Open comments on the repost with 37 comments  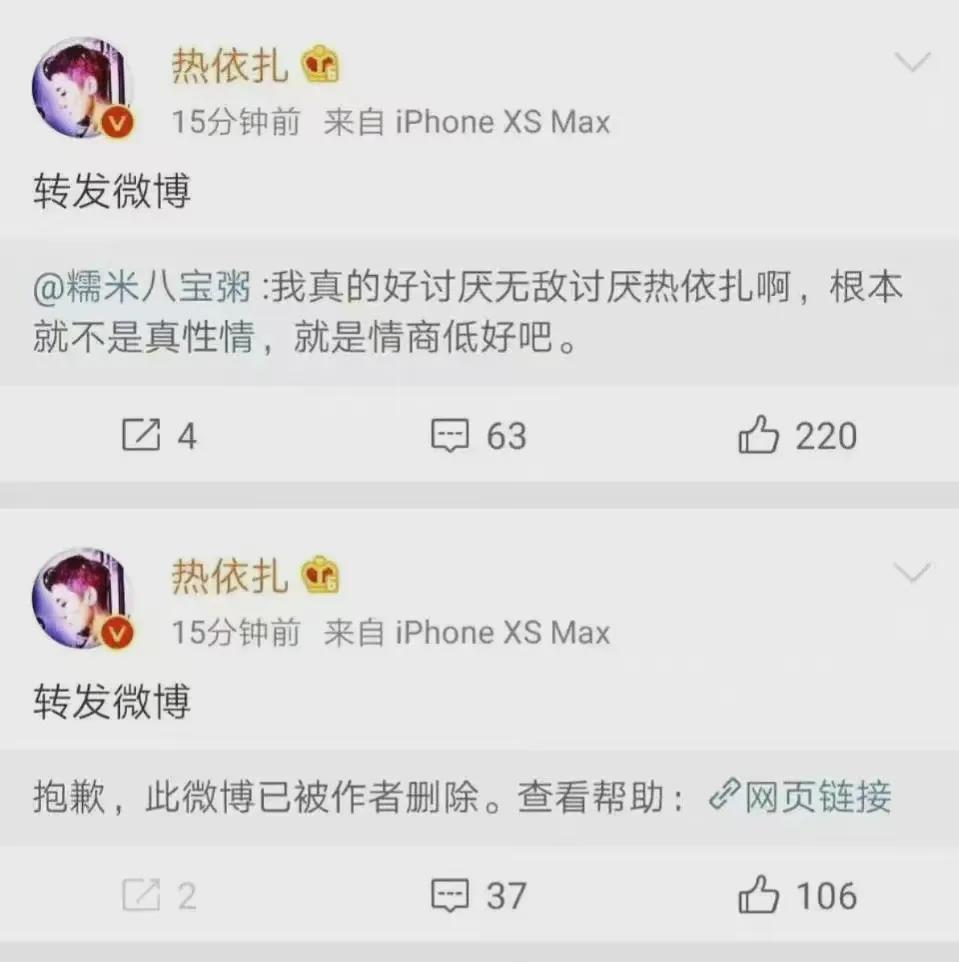pos(450,896)
